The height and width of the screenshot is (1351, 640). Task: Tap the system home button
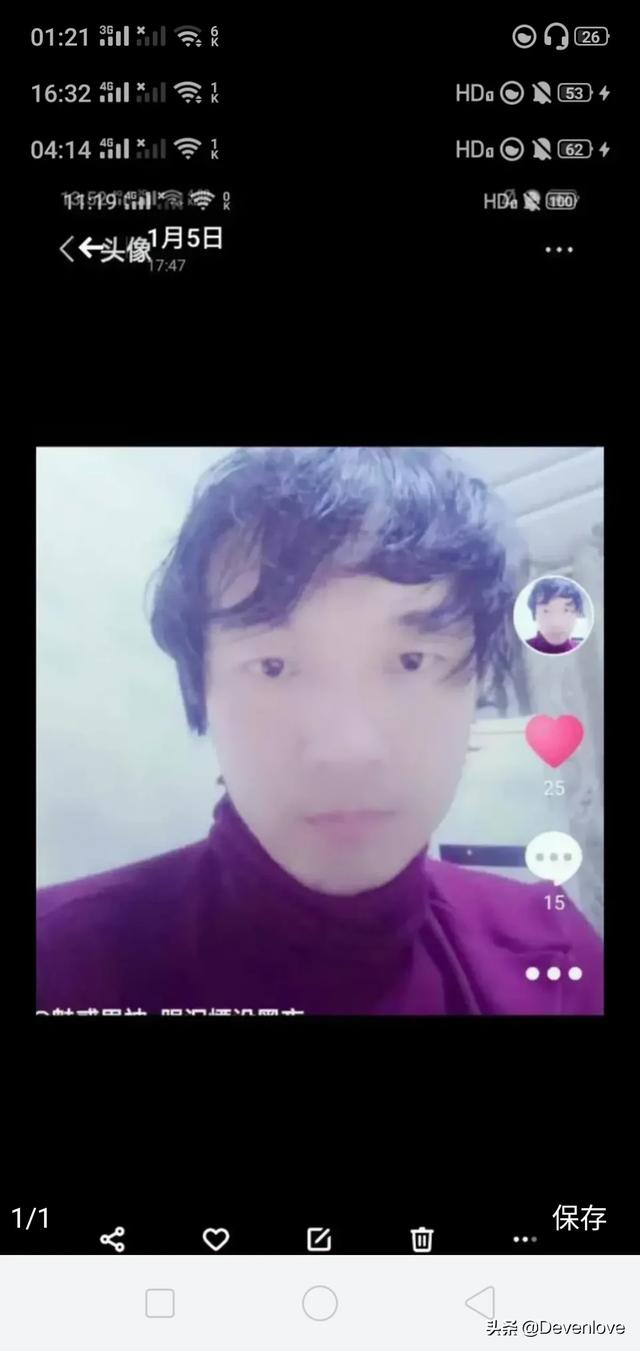pyautogui.click(x=320, y=1303)
